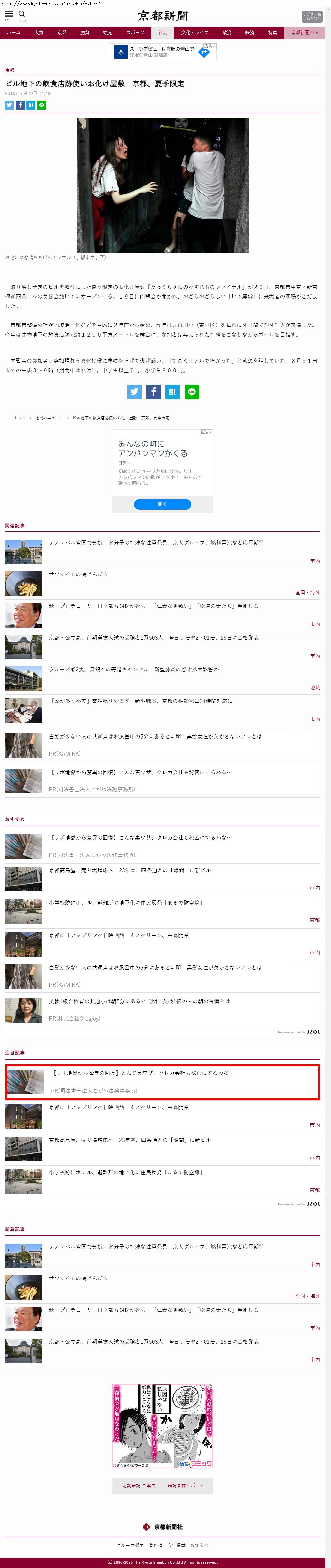
Task: Switch to the 経済 tab
Action: pyautogui.click(x=250, y=33)
